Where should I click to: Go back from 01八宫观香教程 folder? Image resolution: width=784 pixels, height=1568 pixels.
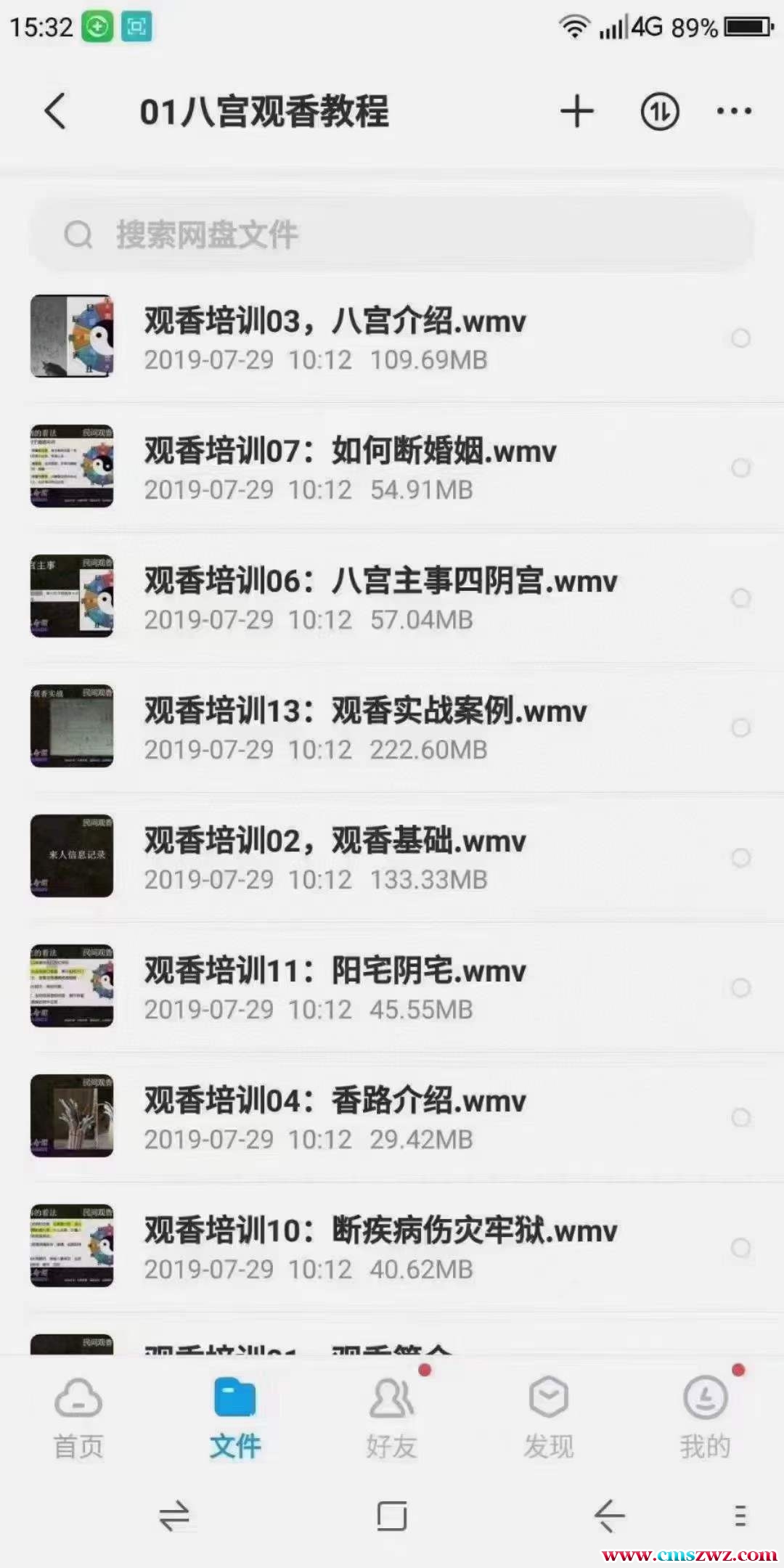pos(55,111)
